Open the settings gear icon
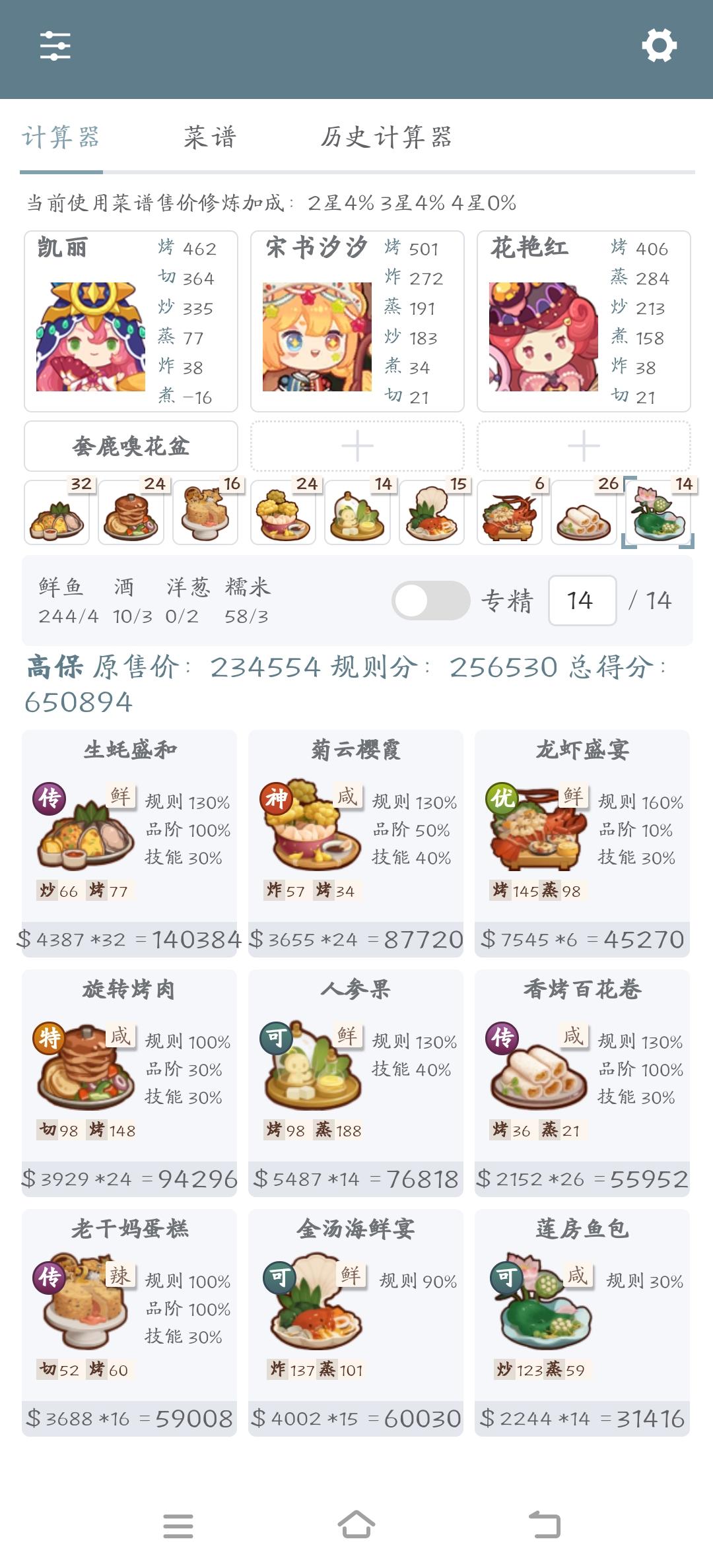 pos(659,46)
